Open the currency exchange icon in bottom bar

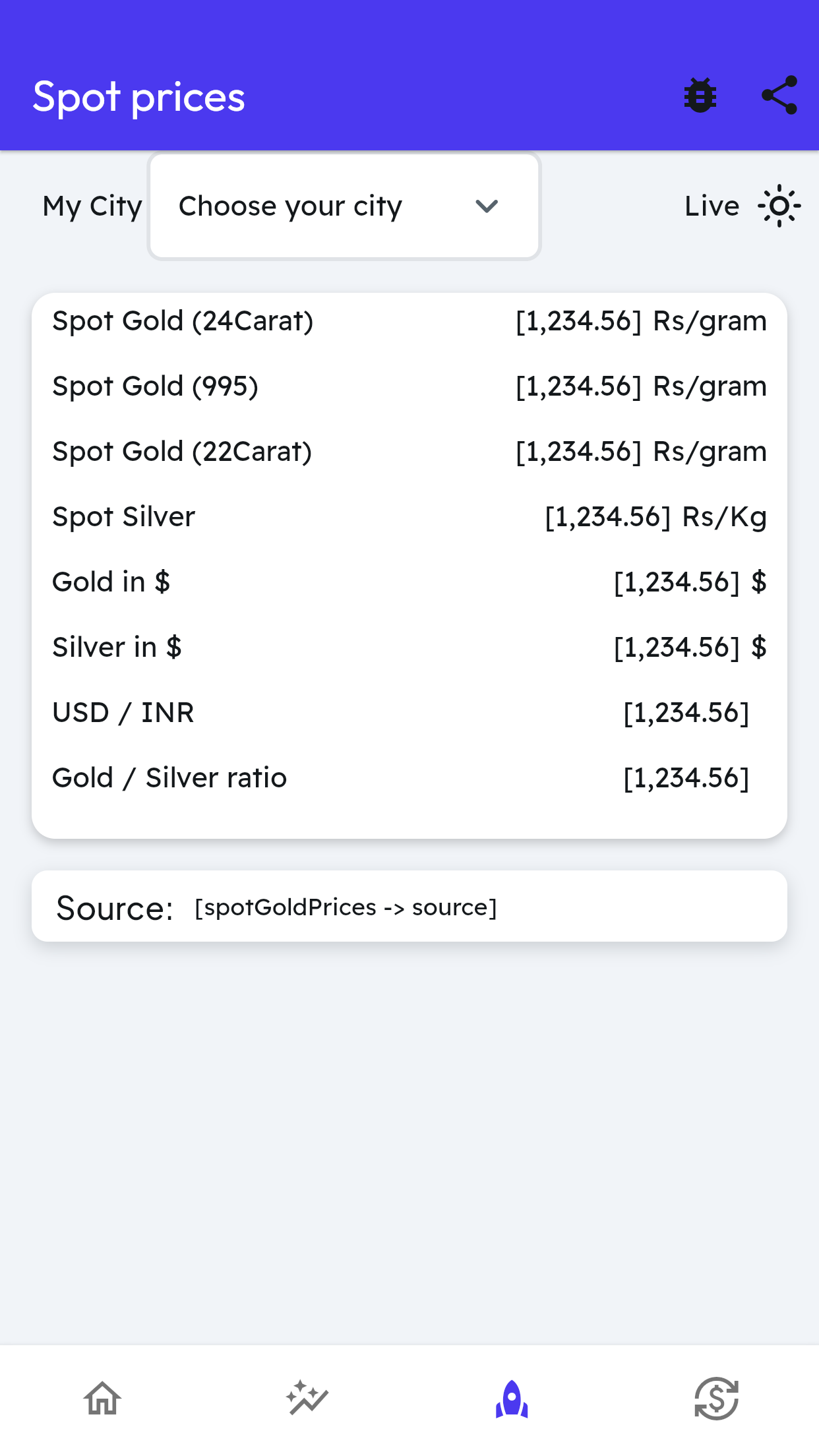[717, 1397]
